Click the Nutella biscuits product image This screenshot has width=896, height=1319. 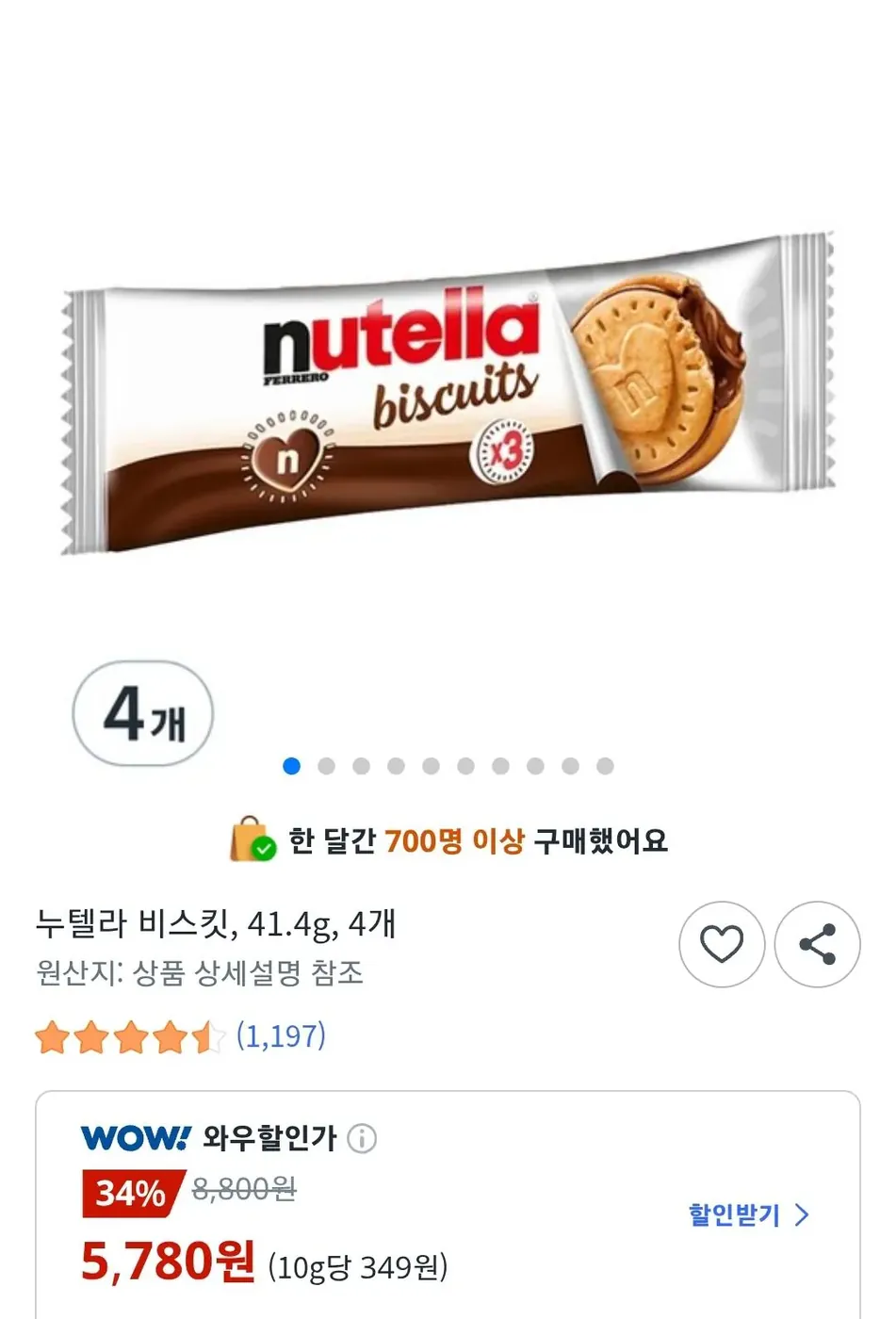[448, 396]
